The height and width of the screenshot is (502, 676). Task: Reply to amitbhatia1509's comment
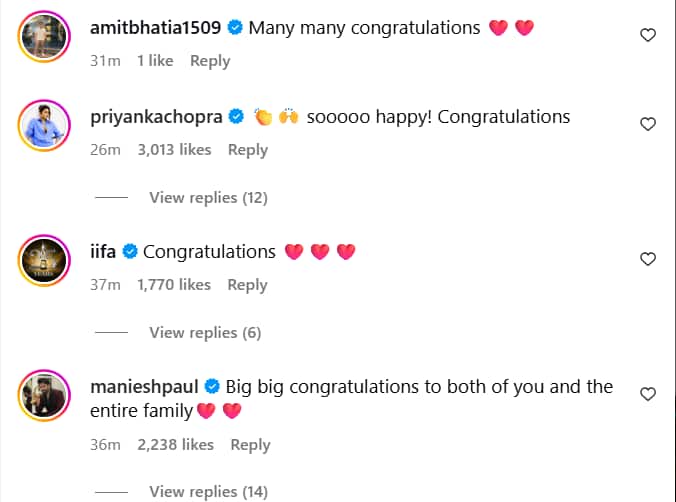point(210,61)
